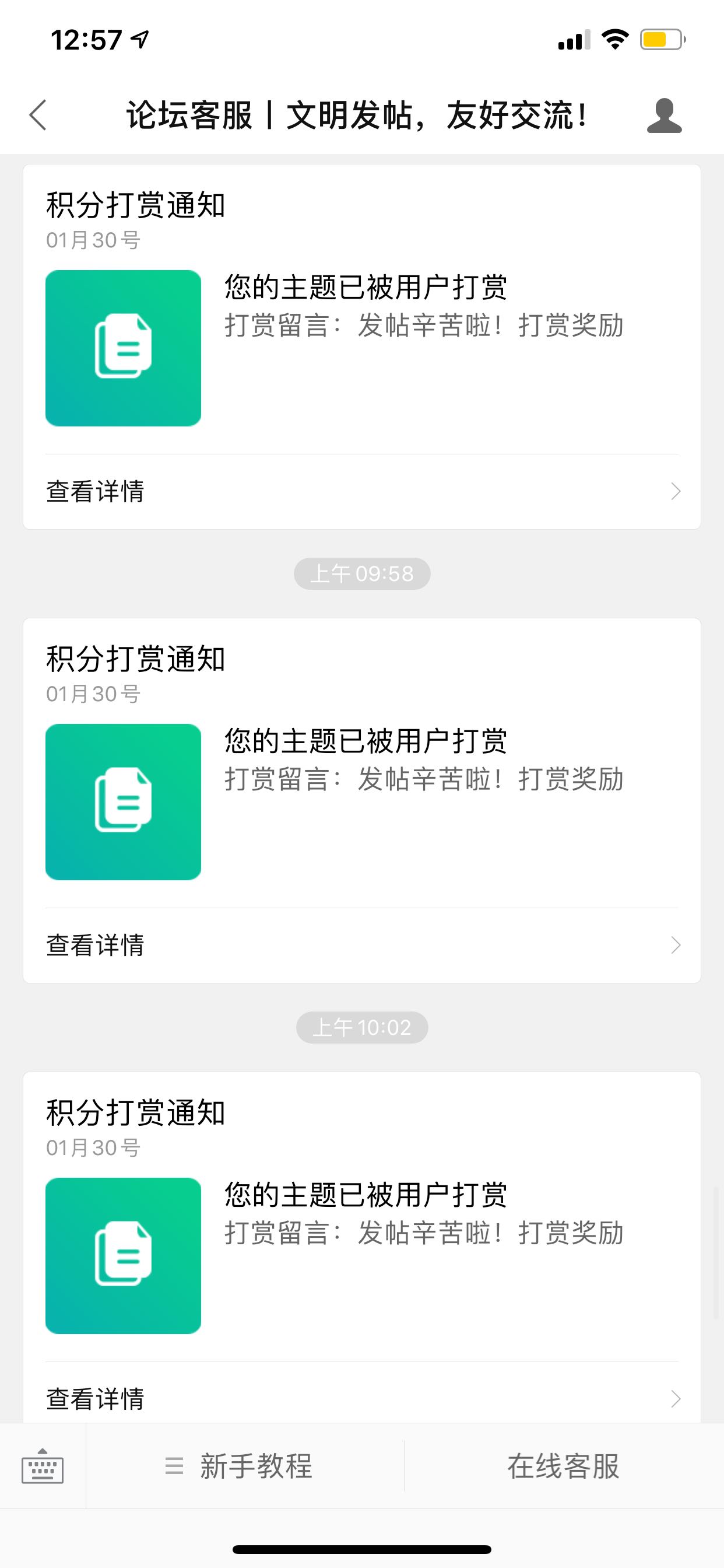Screen dimensions: 724x1568
Task: Open 积分打赏通知 card under the 上午 09:58 timestamp
Action: point(362,800)
